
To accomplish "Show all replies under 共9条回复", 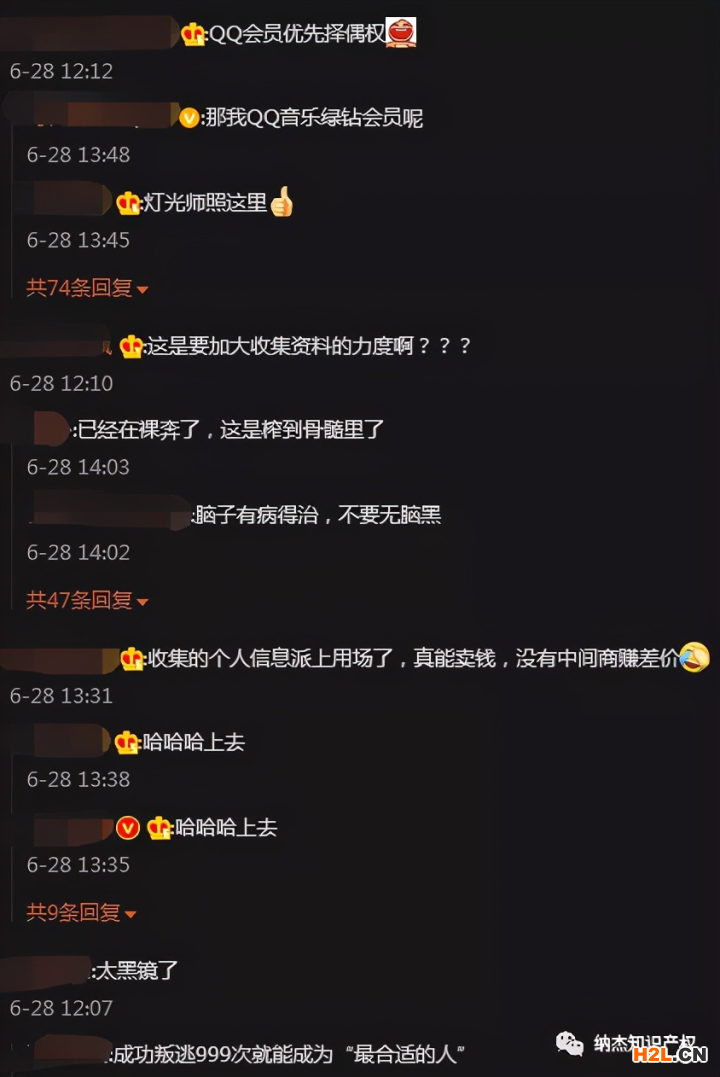I will [80, 912].
